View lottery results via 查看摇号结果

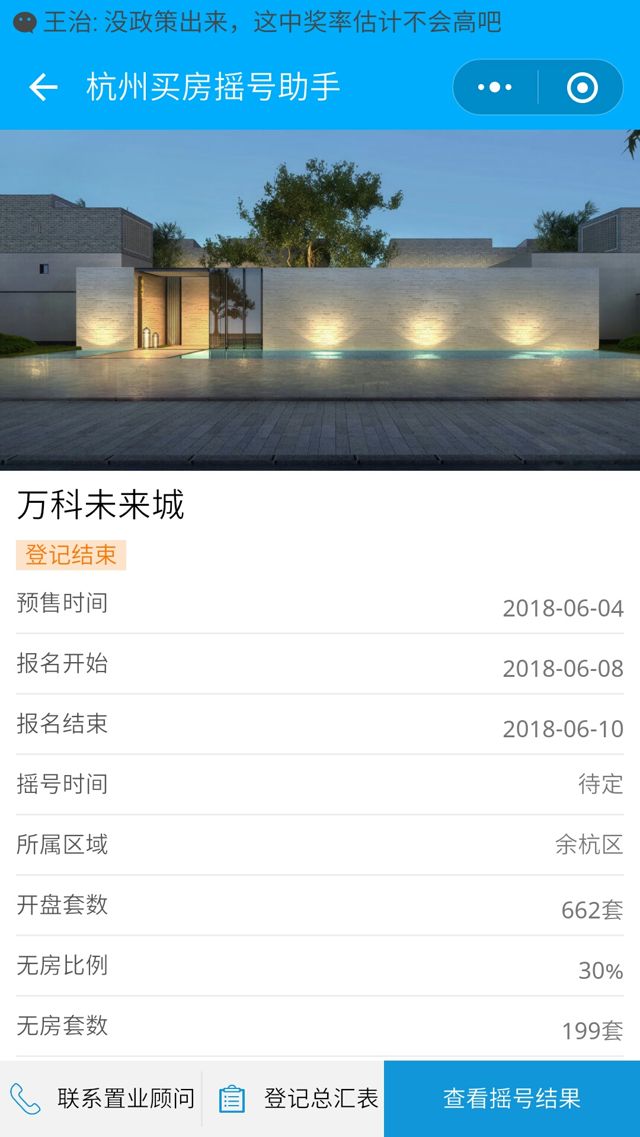(511, 1099)
